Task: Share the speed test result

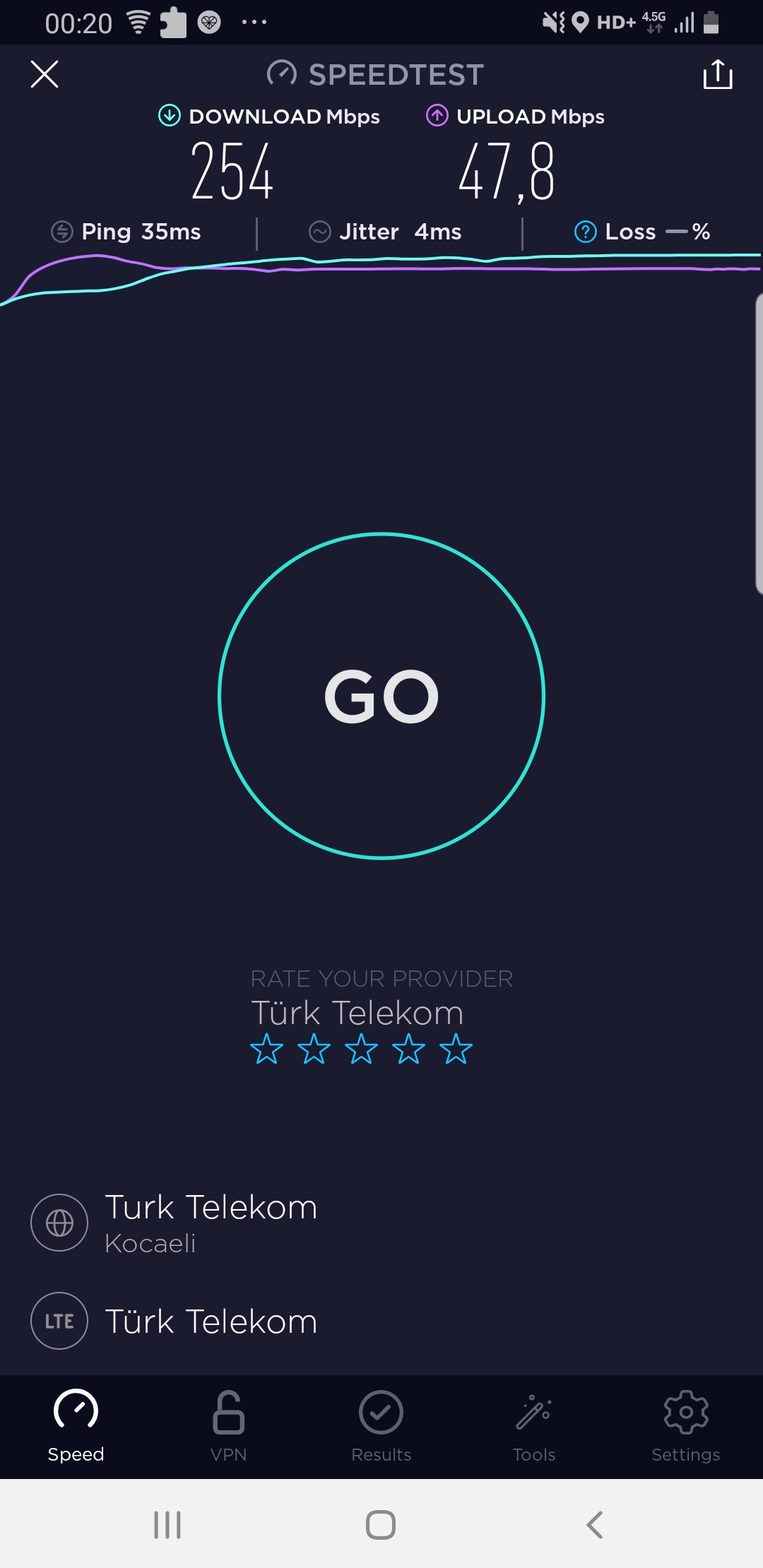Action: 718,74
